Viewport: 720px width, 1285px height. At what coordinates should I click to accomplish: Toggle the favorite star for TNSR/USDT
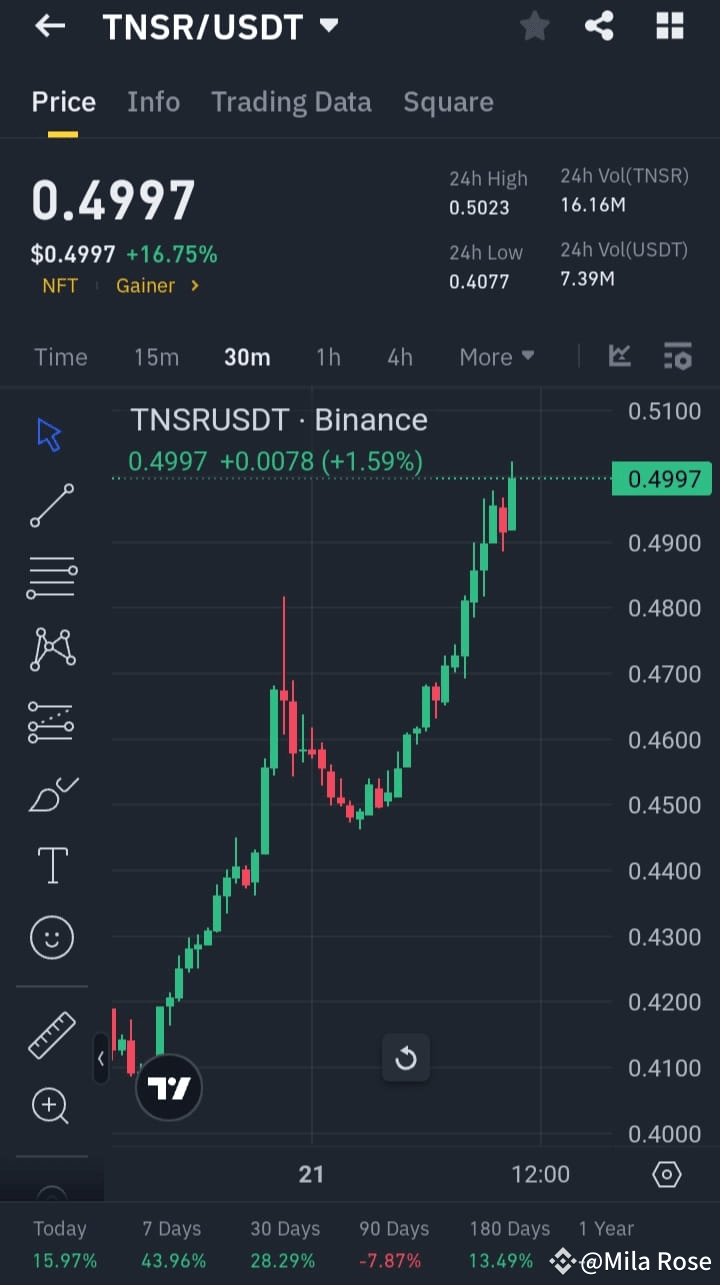pos(534,26)
